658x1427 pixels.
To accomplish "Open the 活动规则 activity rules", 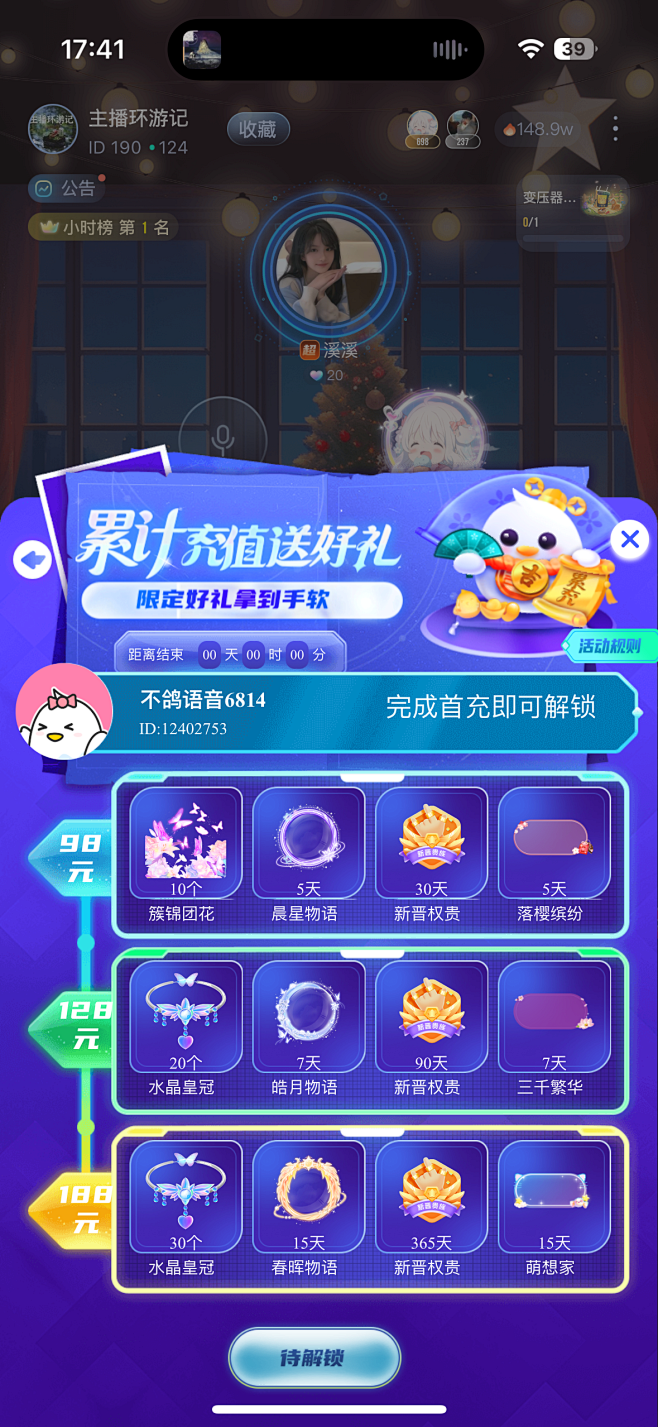I will [x=609, y=646].
